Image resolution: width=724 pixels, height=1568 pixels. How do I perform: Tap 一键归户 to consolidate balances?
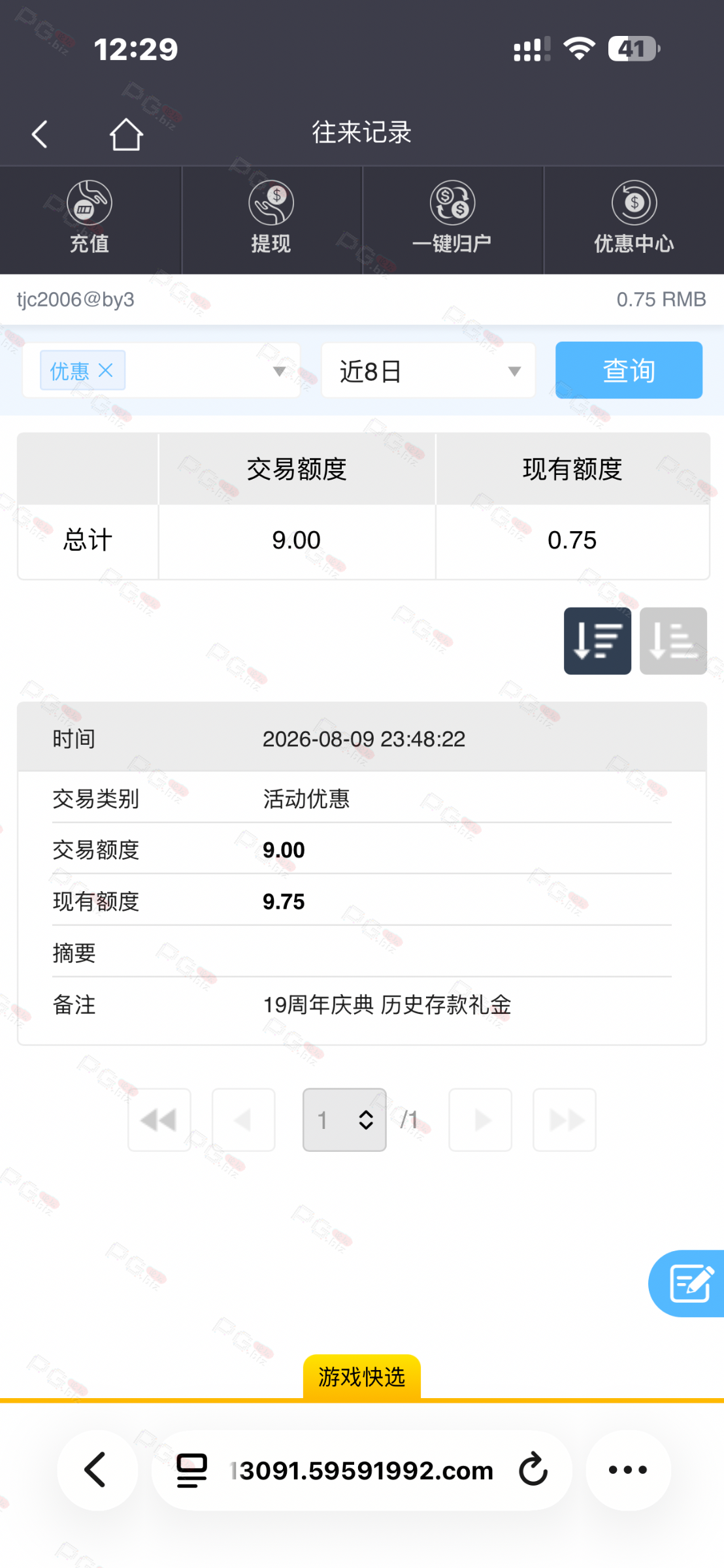click(x=452, y=220)
